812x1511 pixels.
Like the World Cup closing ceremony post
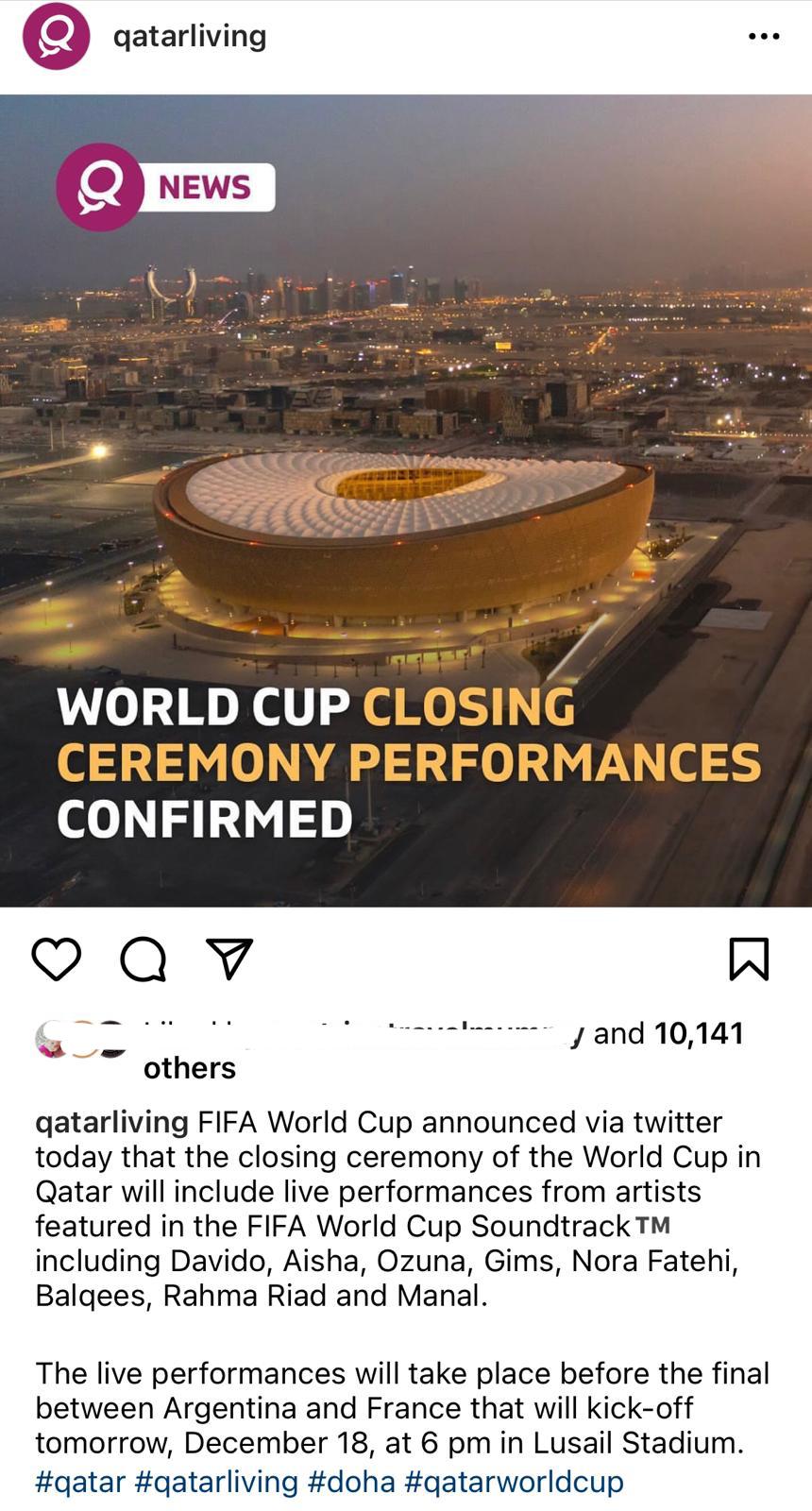[x=57, y=959]
